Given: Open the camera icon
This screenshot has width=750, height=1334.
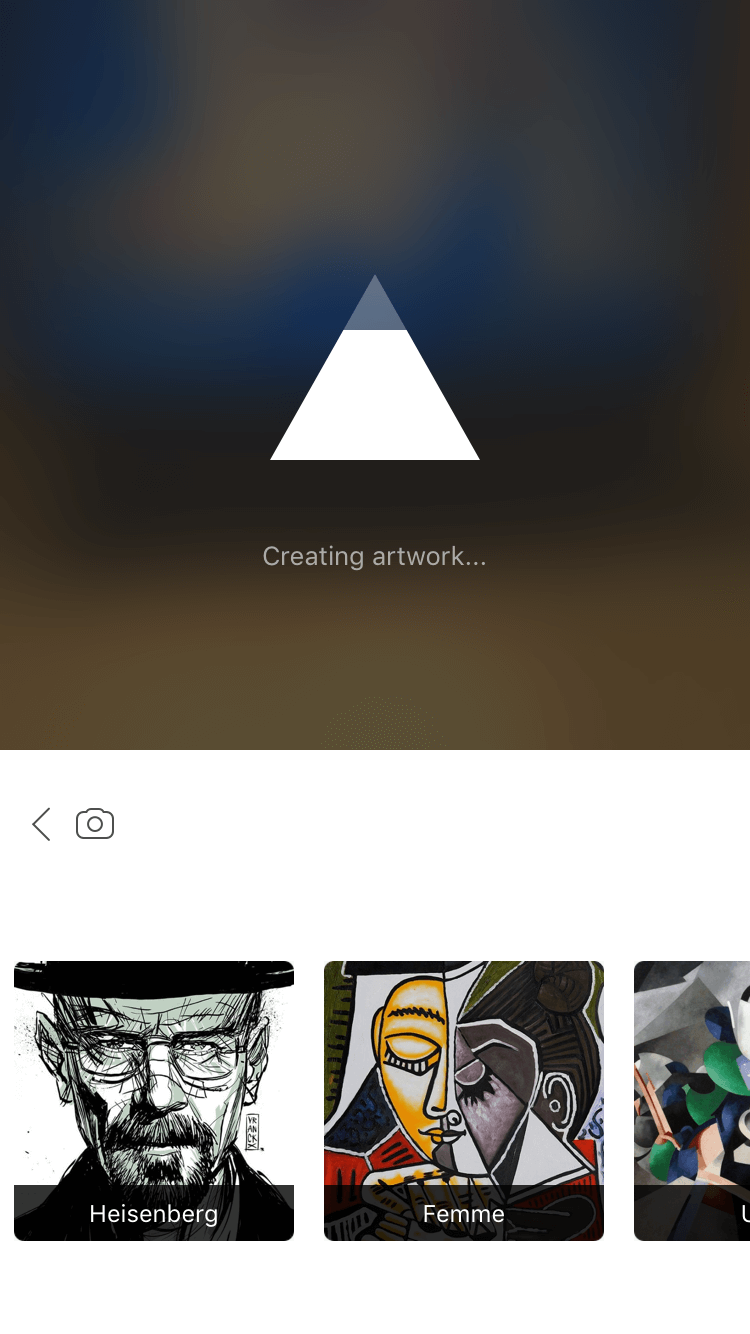Looking at the screenshot, I should [95, 824].
